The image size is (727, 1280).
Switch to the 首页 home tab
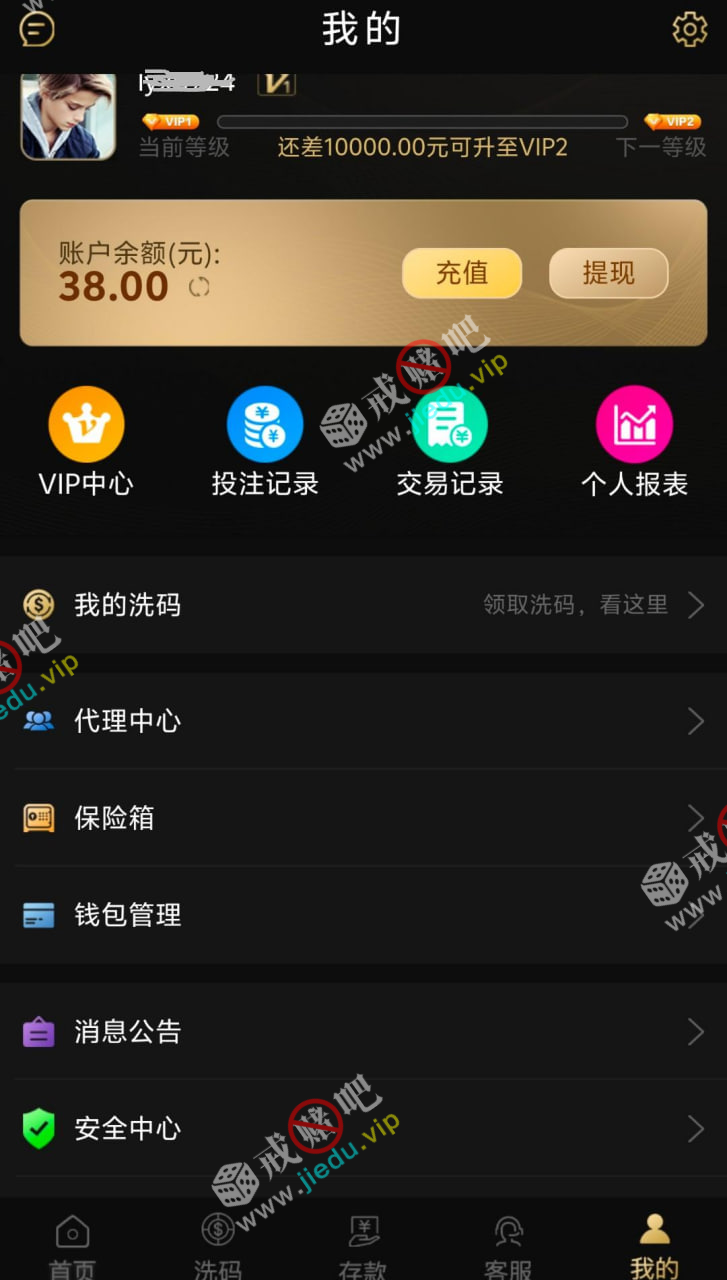[72, 1245]
